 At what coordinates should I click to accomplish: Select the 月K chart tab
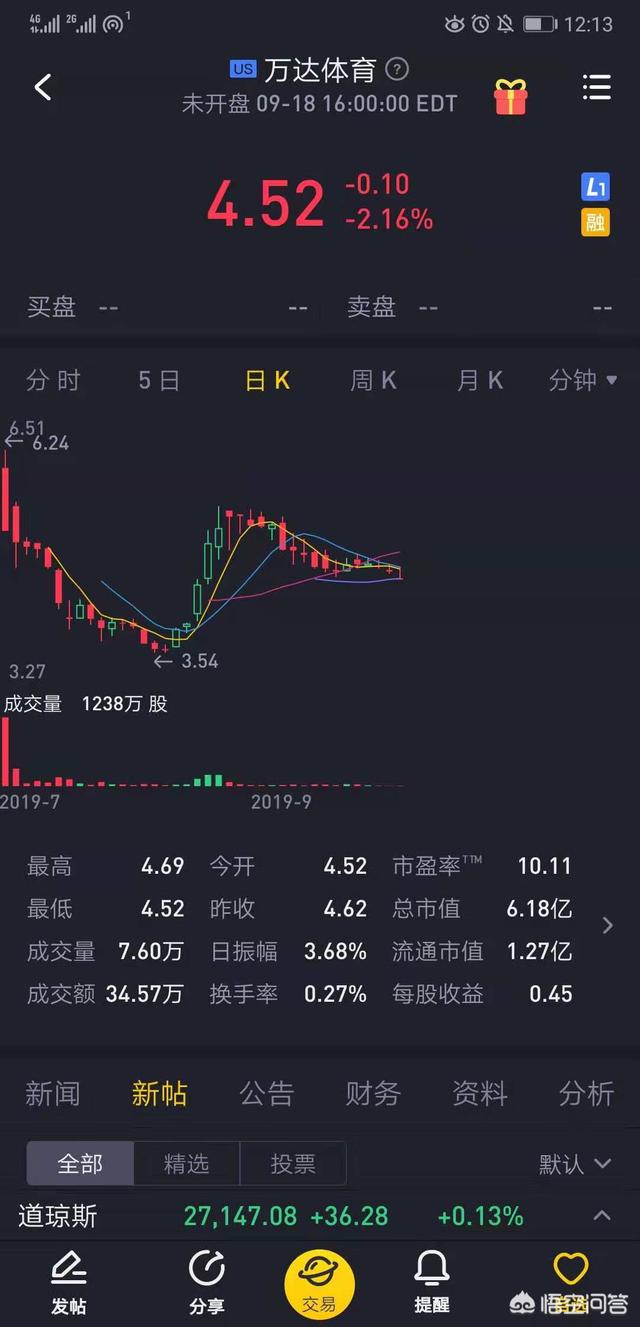coord(480,380)
